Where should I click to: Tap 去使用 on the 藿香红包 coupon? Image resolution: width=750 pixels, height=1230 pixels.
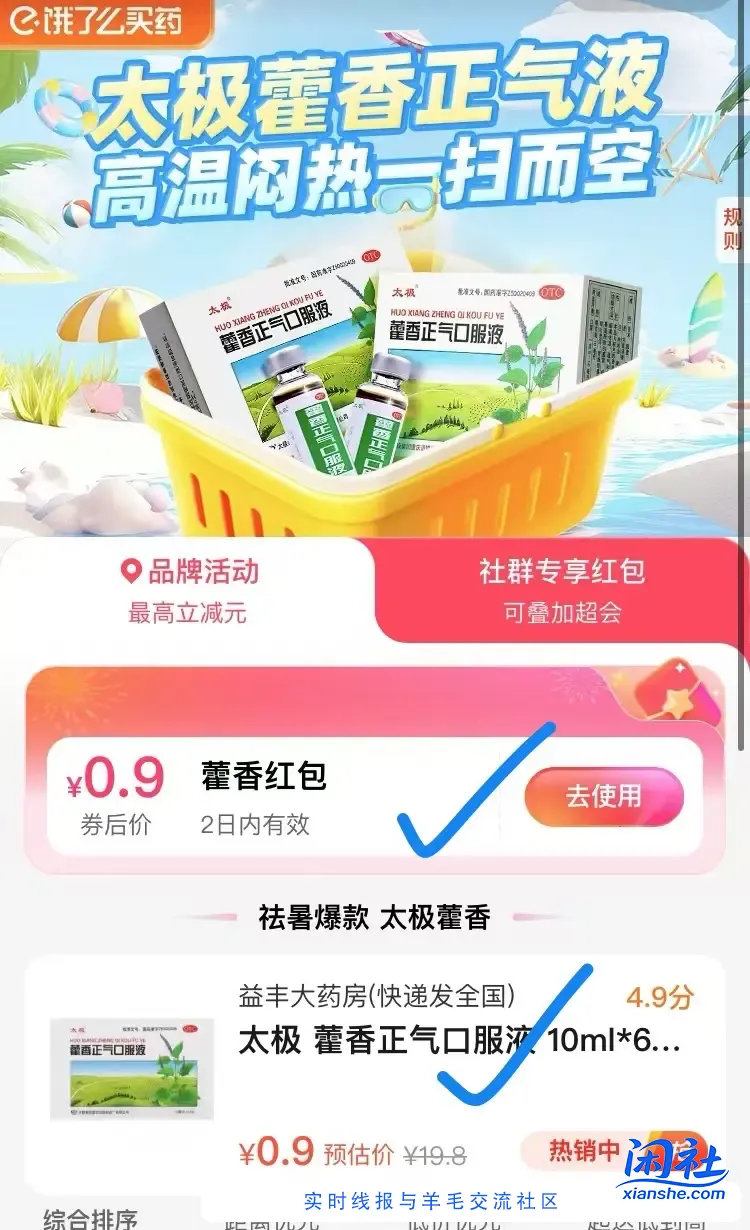tap(604, 797)
